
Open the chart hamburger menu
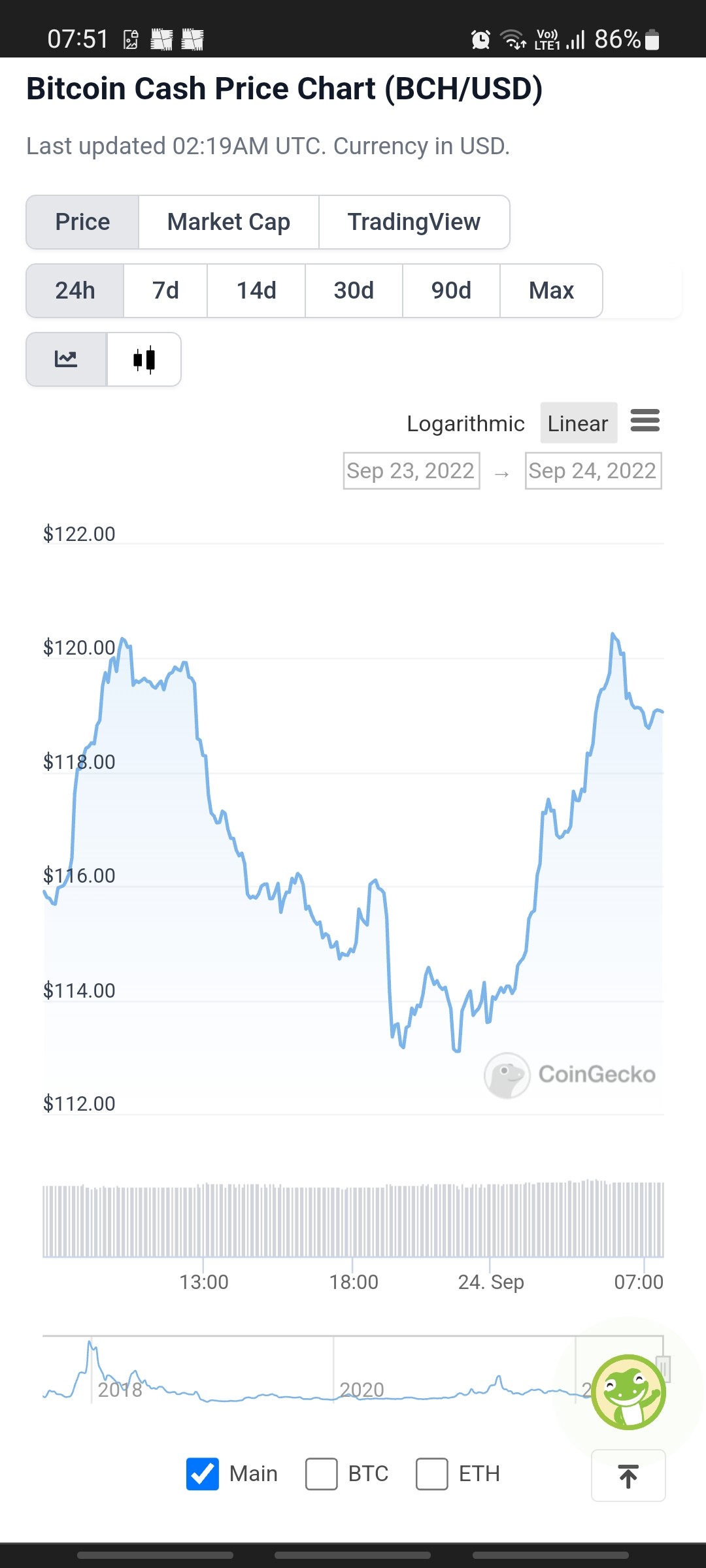pos(645,420)
